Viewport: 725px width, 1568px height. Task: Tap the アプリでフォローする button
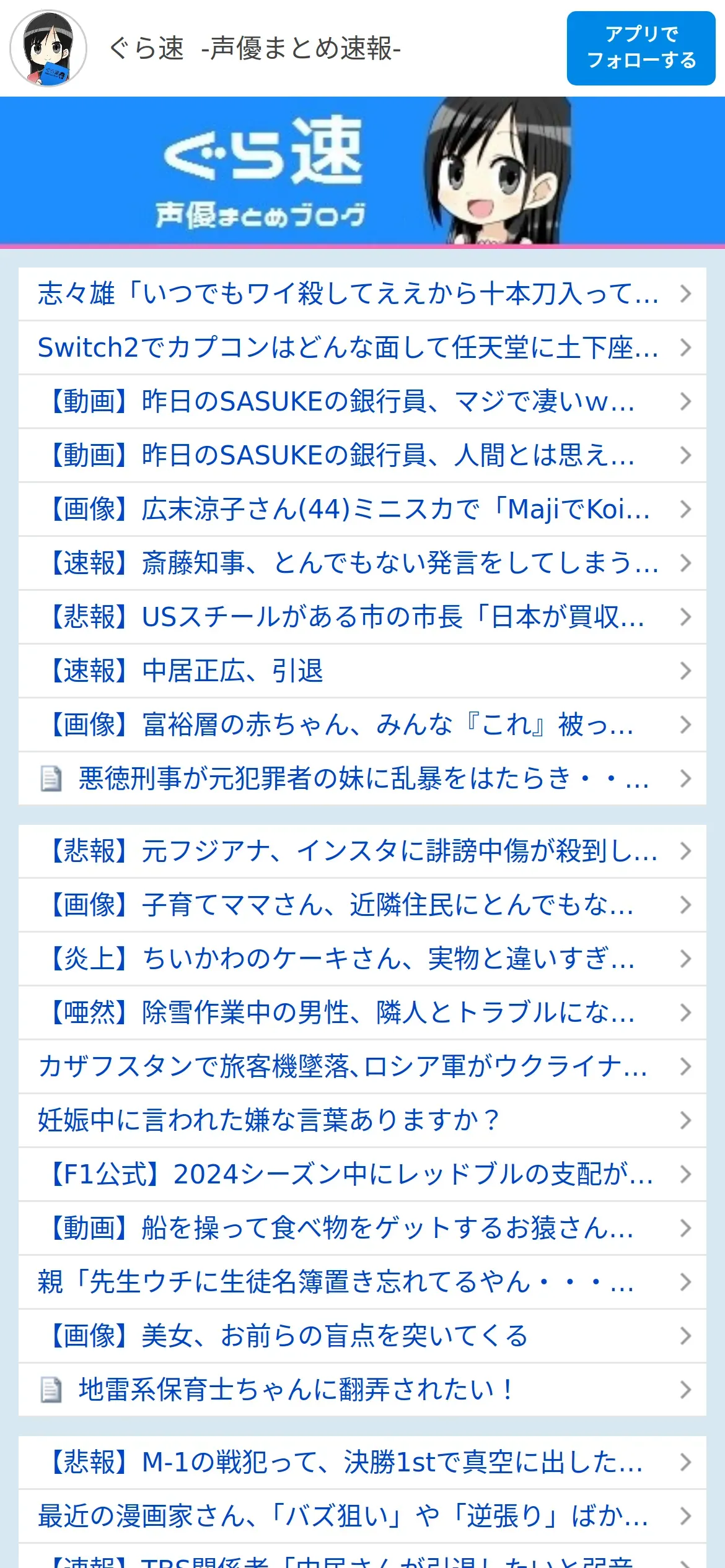tap(641, 48)
